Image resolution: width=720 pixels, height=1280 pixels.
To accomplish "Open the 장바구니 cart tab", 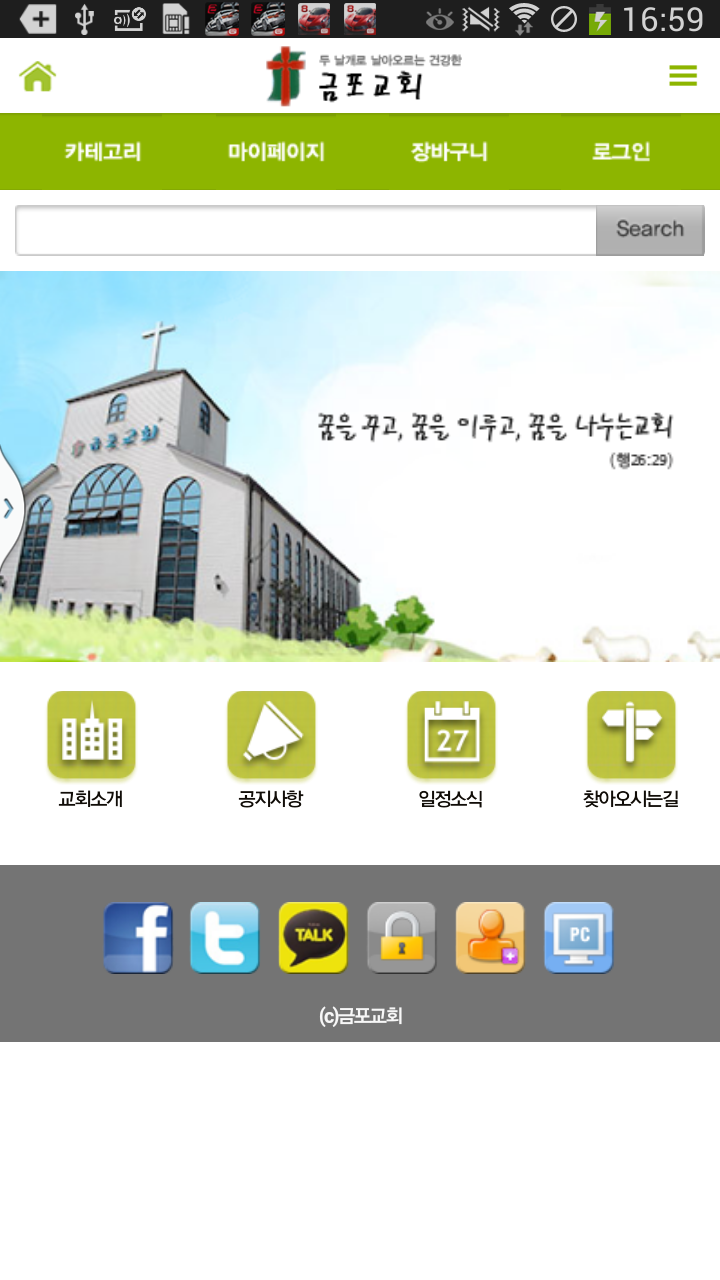I will pos(449,152).
